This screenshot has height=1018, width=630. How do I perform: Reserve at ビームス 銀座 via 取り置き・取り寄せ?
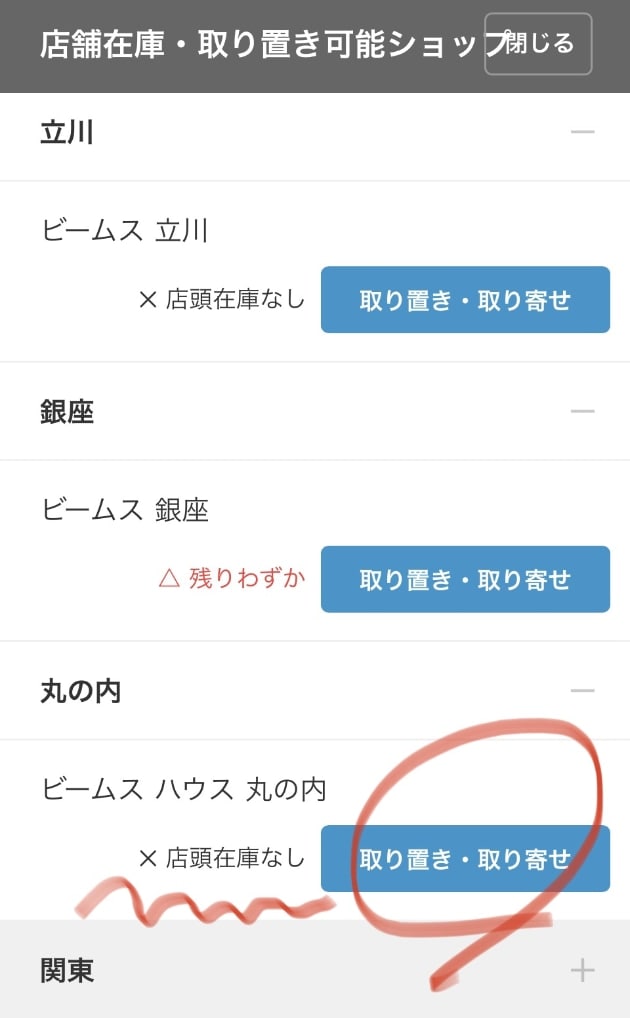point(465,579)
